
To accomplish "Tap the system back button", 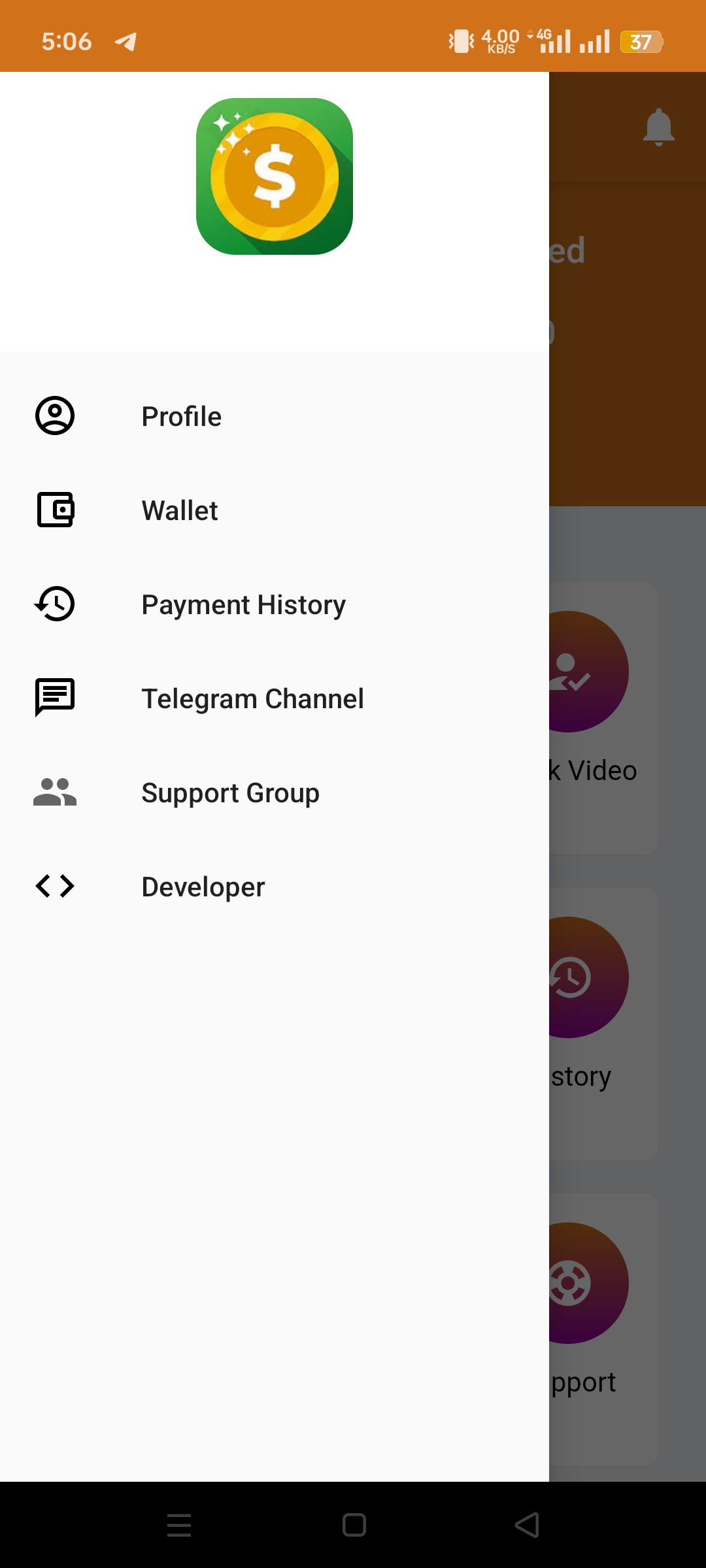I will [528, 1526].
